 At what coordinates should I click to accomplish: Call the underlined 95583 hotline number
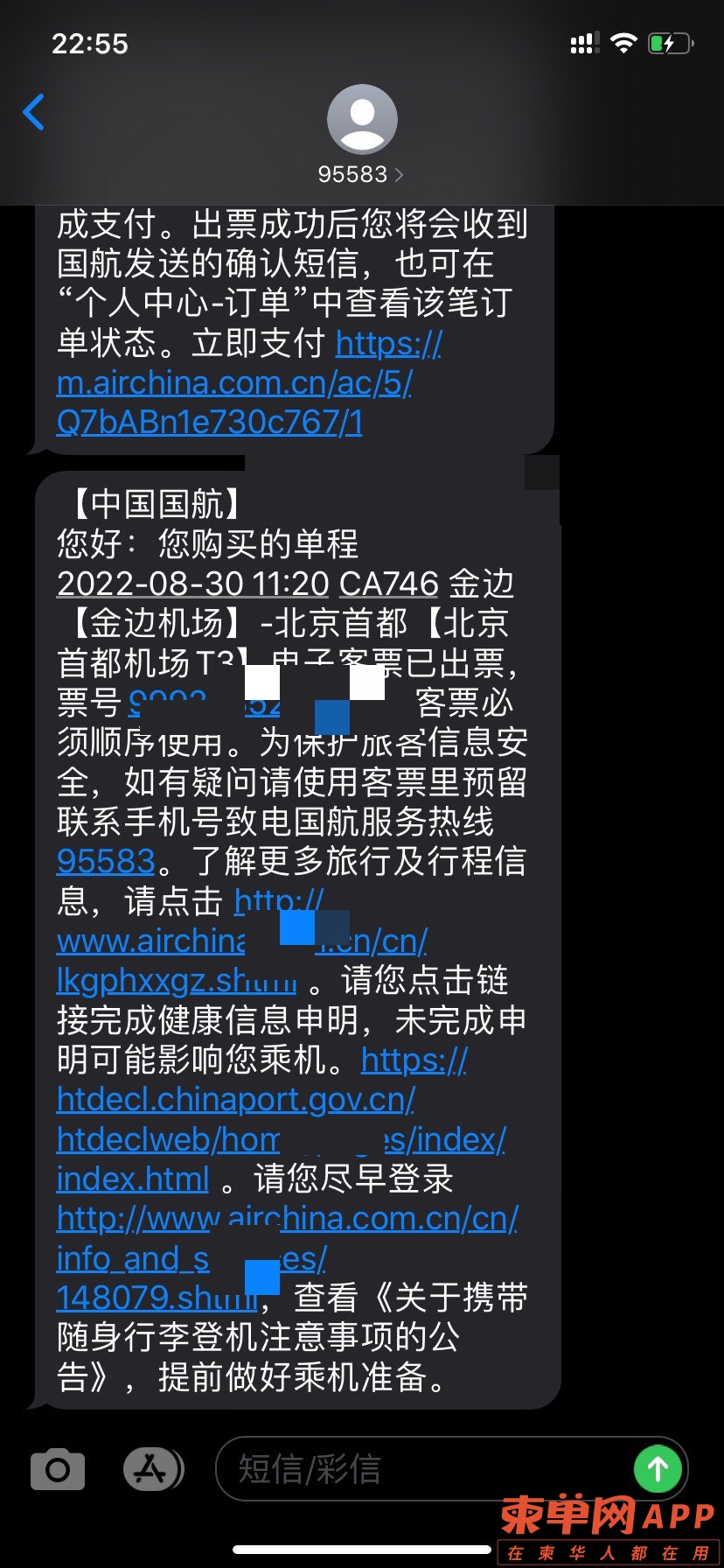click(x=106, y=862)
